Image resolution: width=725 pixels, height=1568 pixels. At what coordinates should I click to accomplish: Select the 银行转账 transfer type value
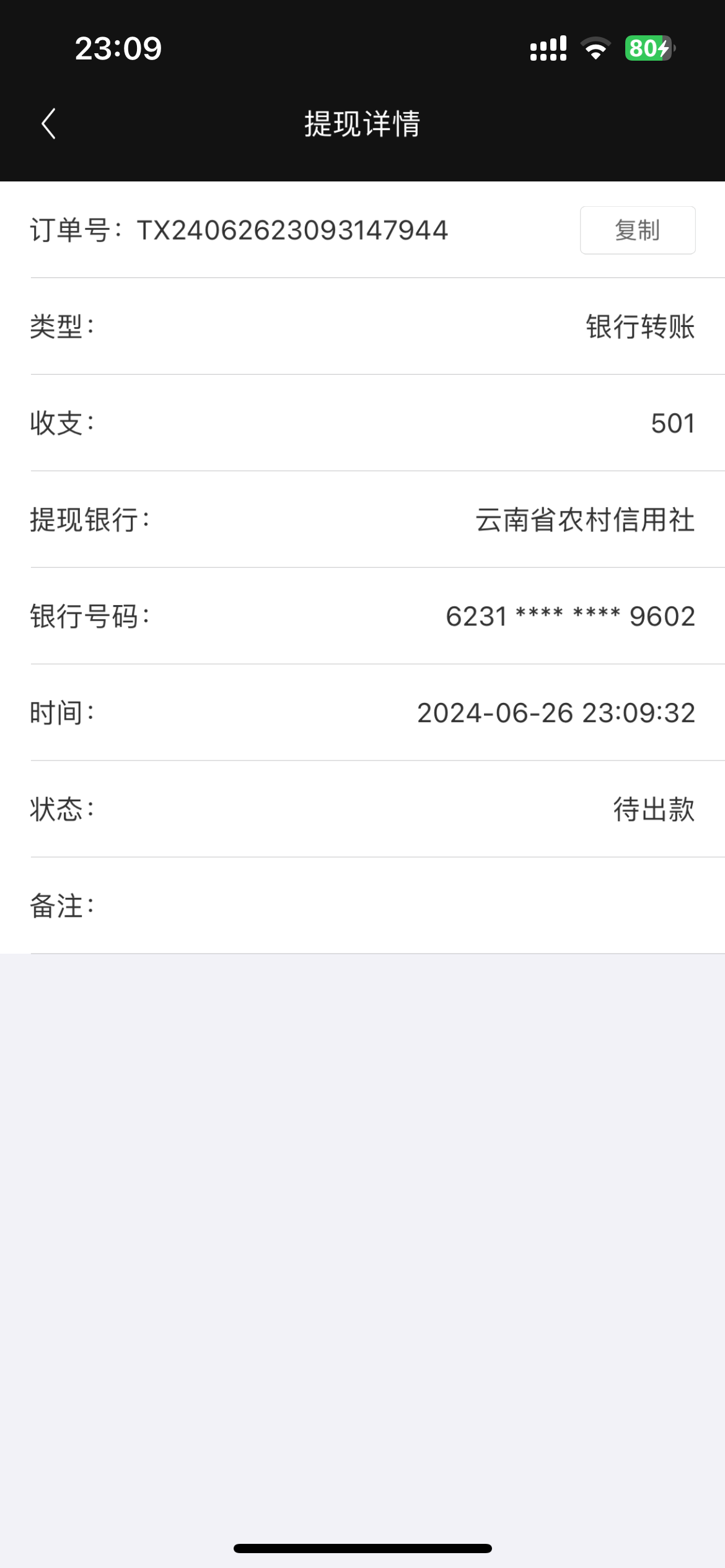pyautogui.click(x=638, y=329)
